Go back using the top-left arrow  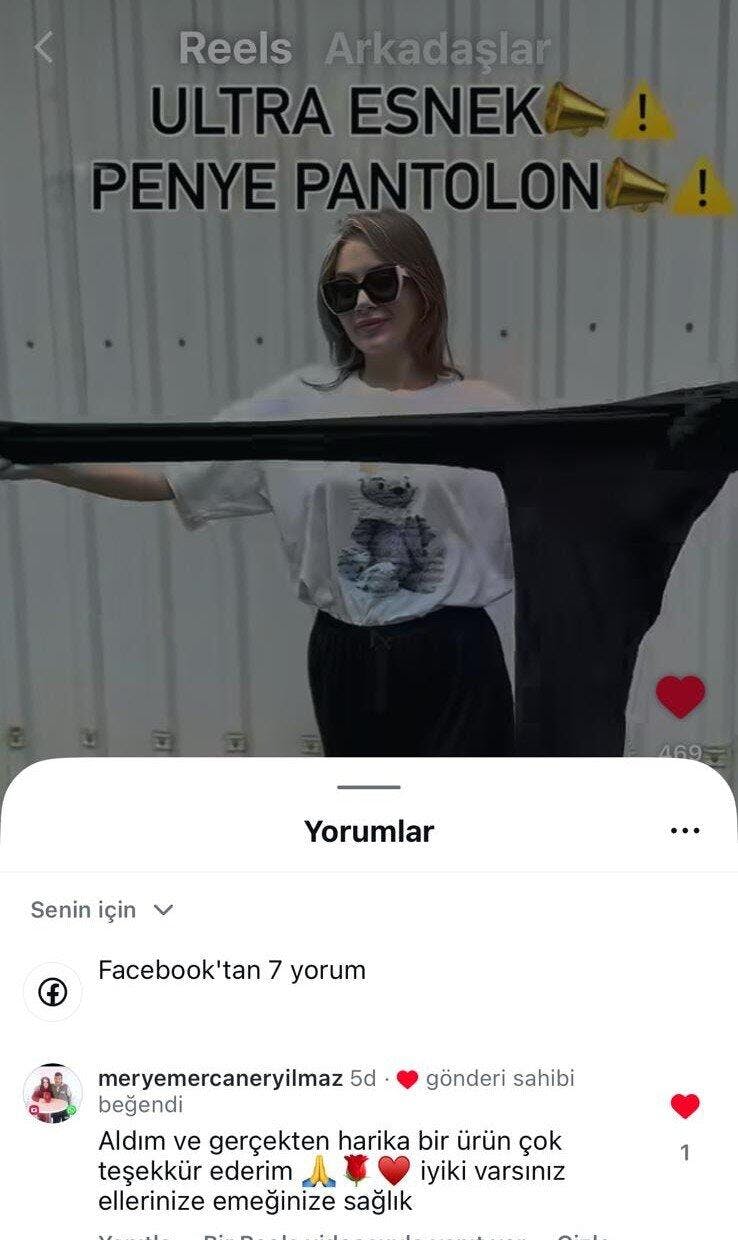tap(43, 47)
